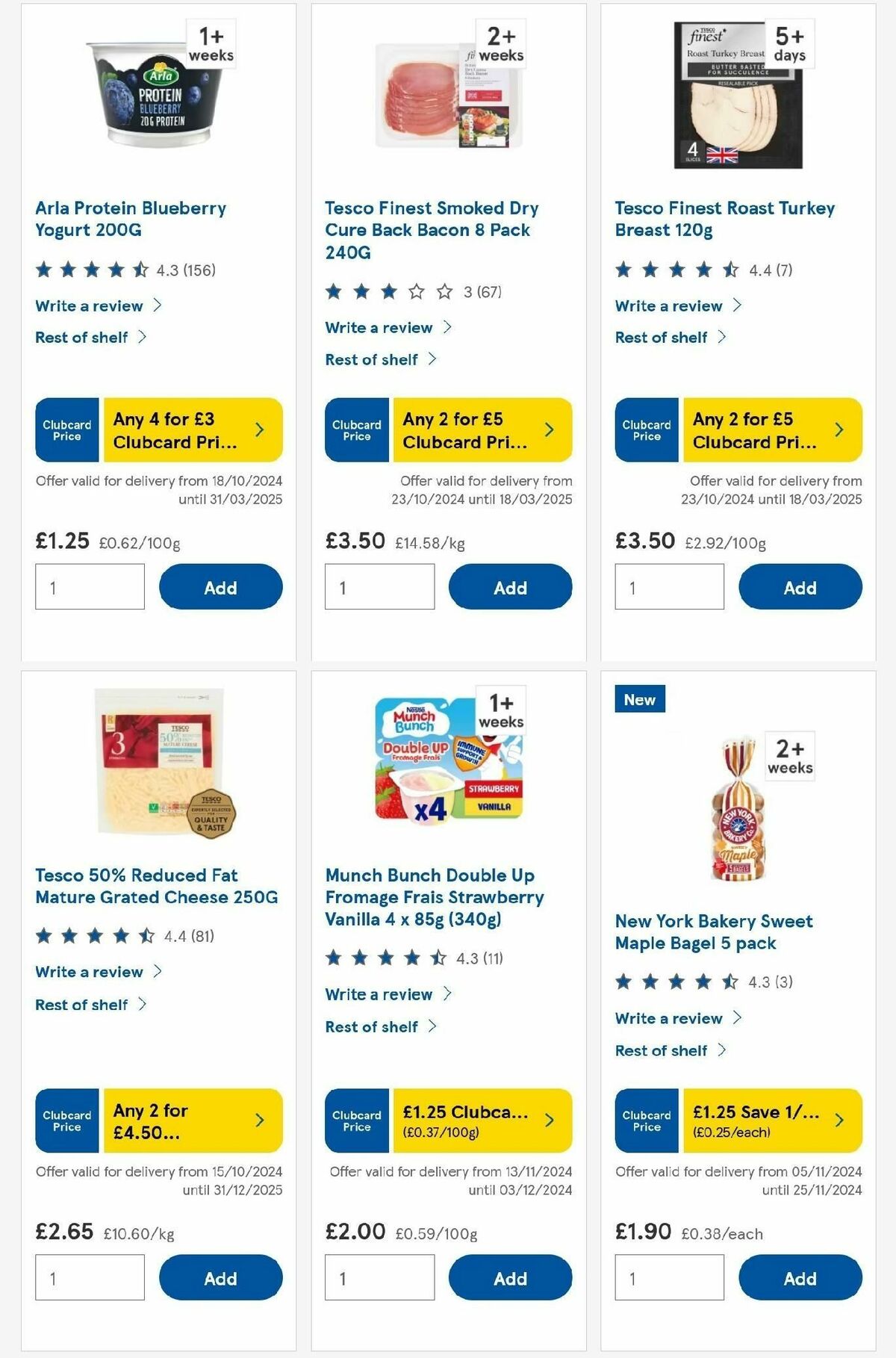Select the Clubcard Price badge on Munch Bunch offer
Viewport: 896px width, 1358px height.
(356, 1121)
